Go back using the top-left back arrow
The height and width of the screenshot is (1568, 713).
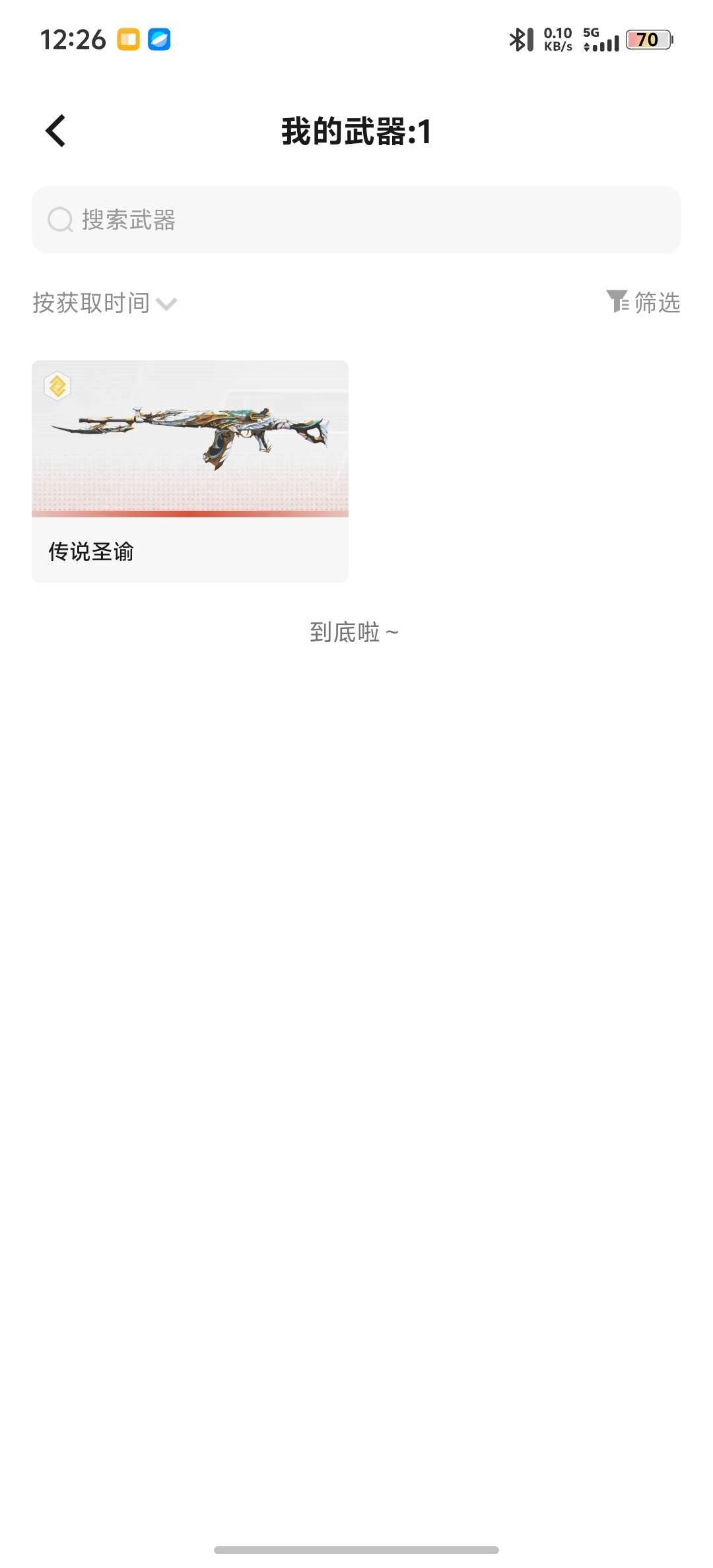56,131
